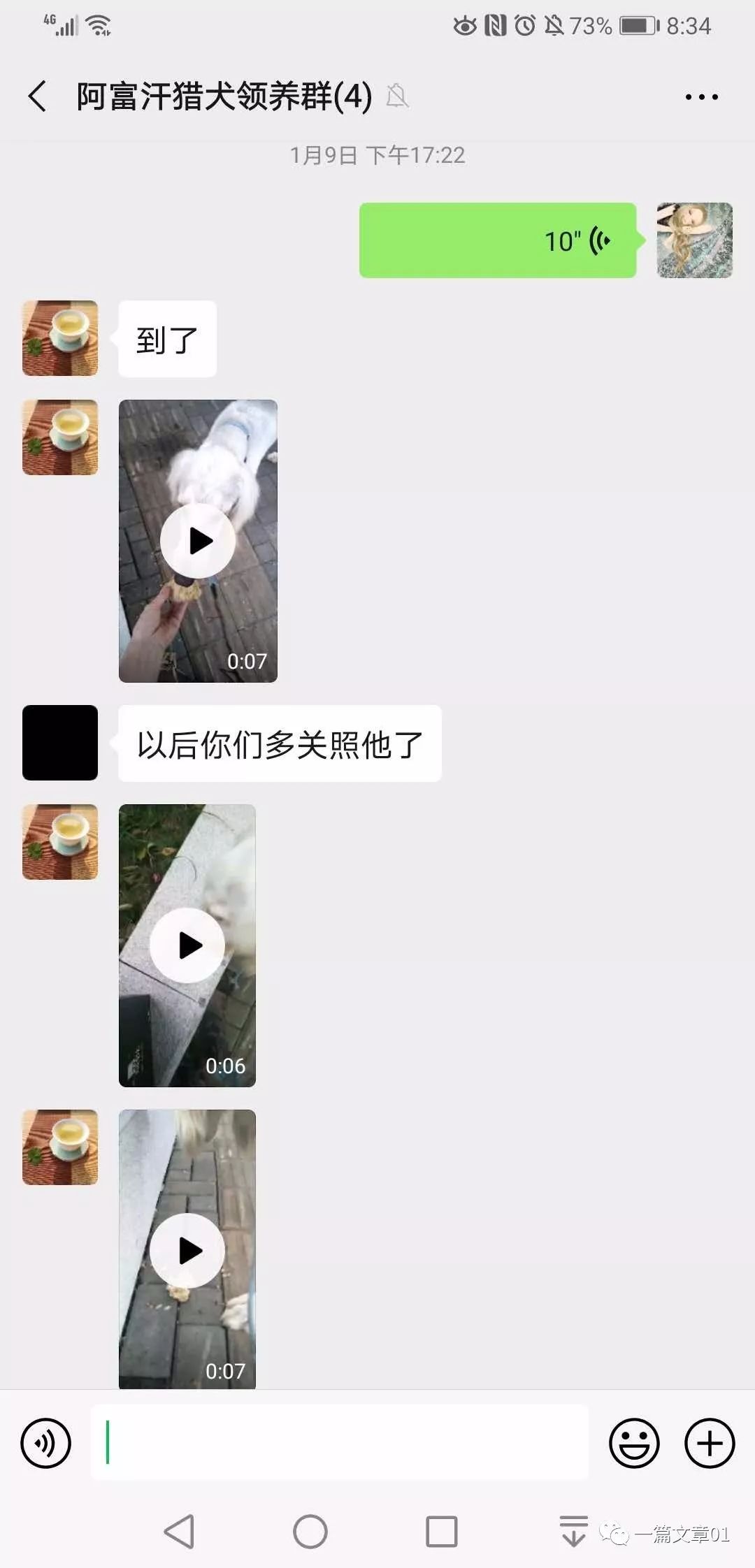This screenshot has width=755, height=1568.
Task: Tap the black avatar beside 以后你们多关照他了
Action: tap(60, 743)
